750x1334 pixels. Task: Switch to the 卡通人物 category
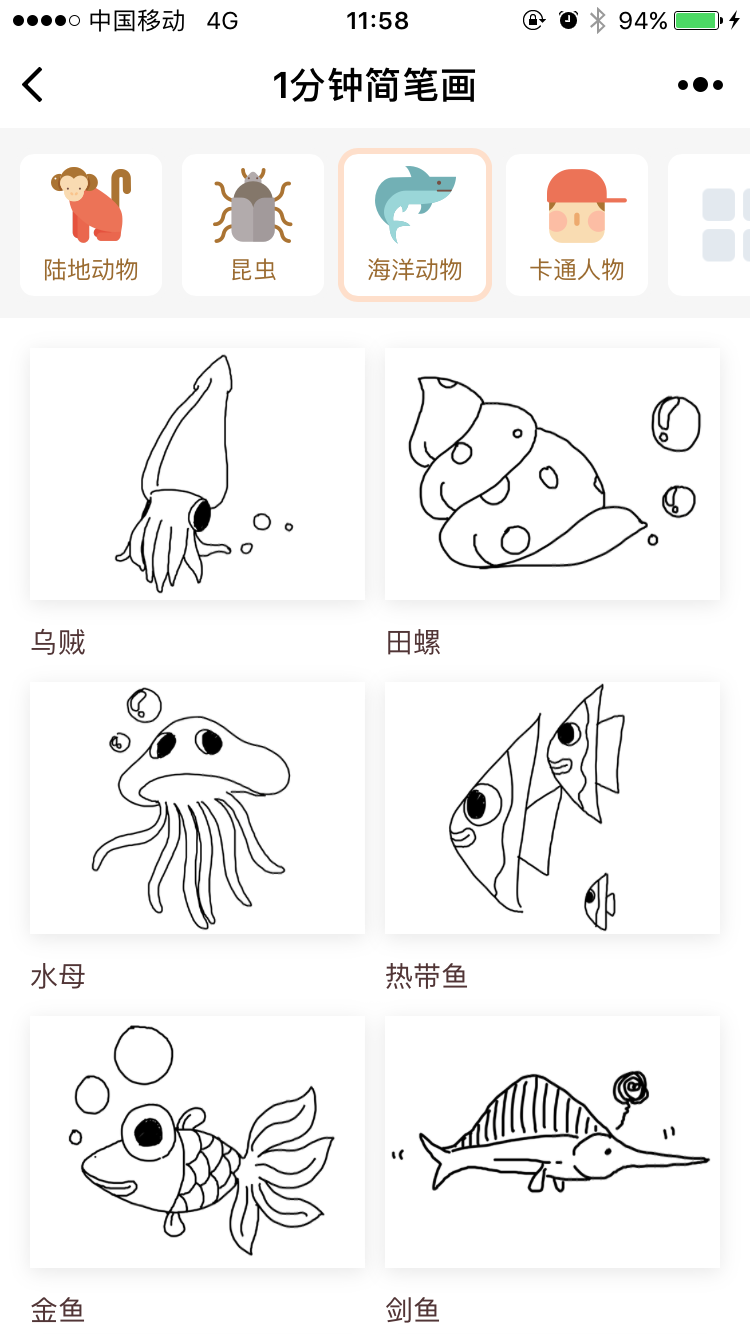[x=577, y=225]
